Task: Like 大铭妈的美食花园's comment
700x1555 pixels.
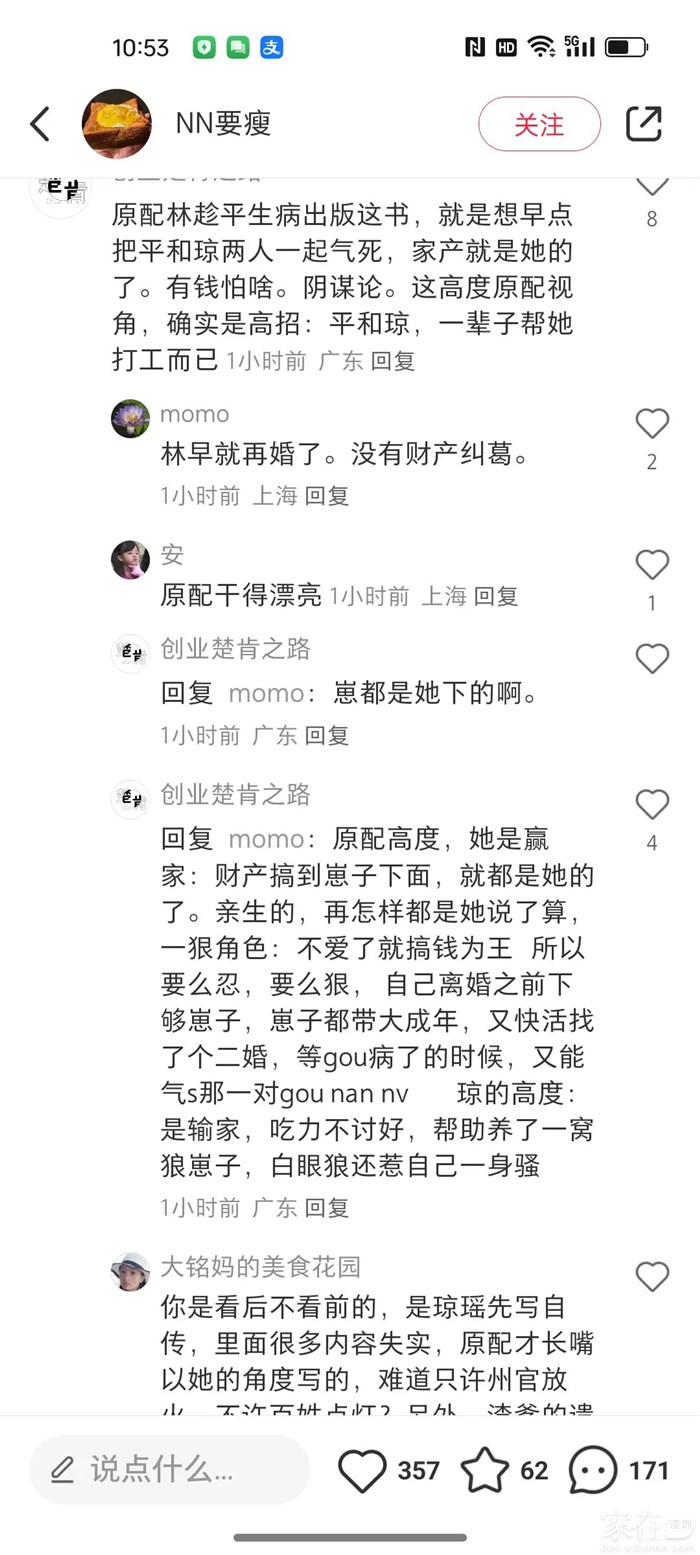Action: (x=652, y=1277)
